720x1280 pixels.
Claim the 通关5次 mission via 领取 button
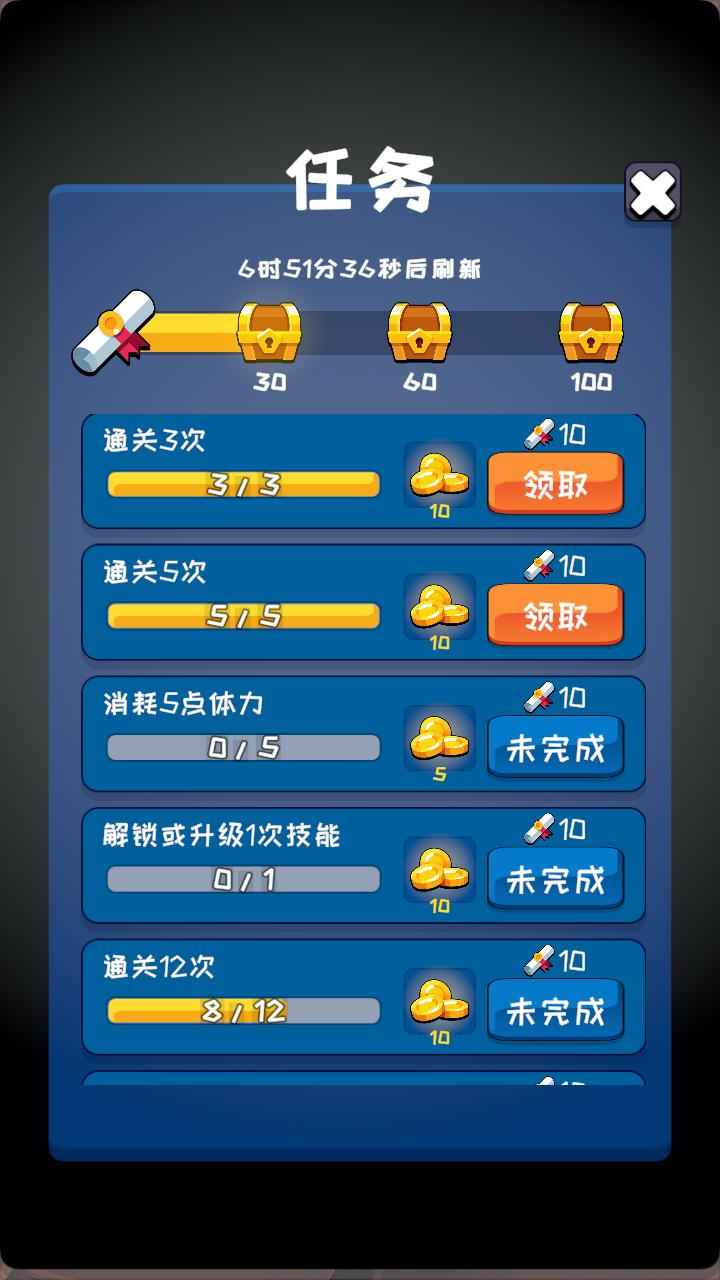(x=556, y=613)
